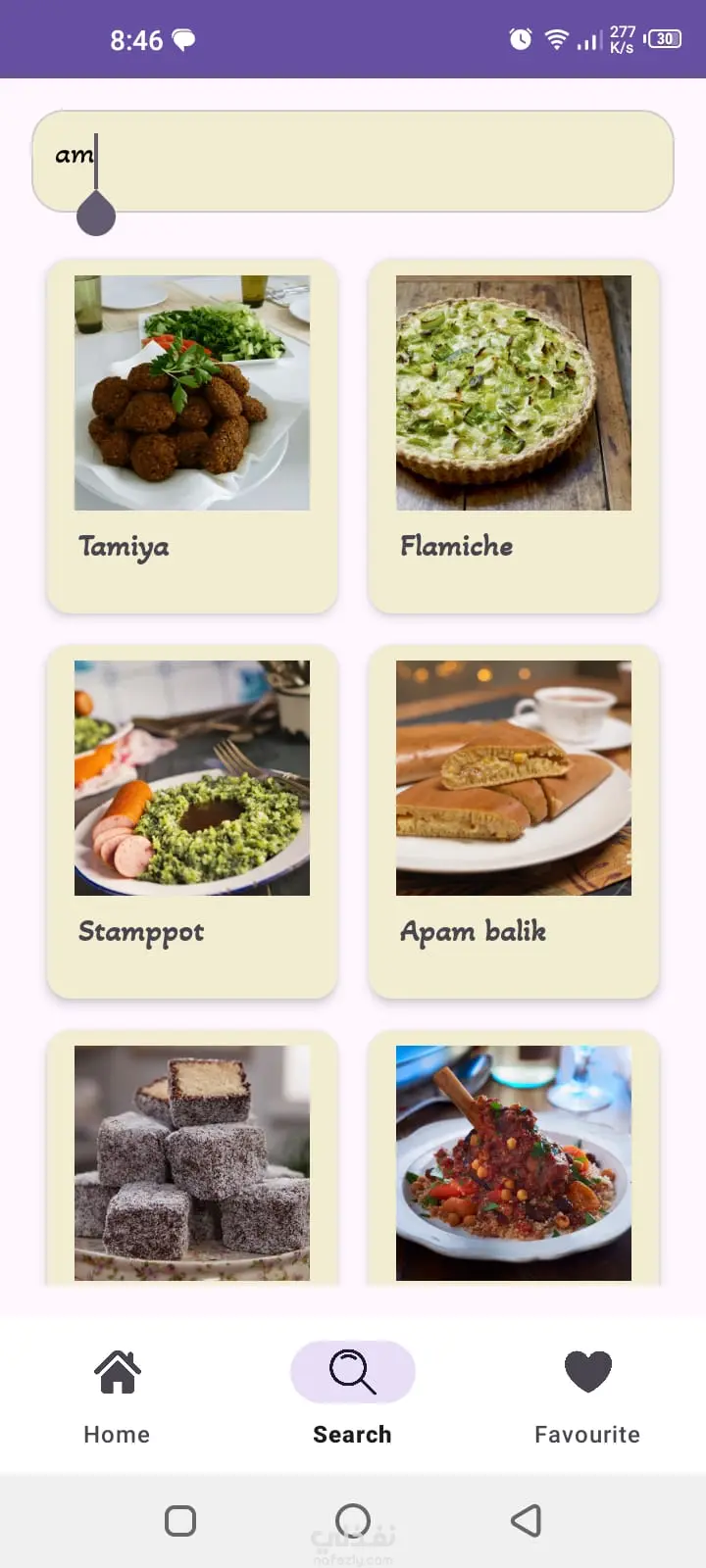The height and width of the screenshot is (1568, 706).
Task: Open the recent apps view
Action: (180, 1520)
